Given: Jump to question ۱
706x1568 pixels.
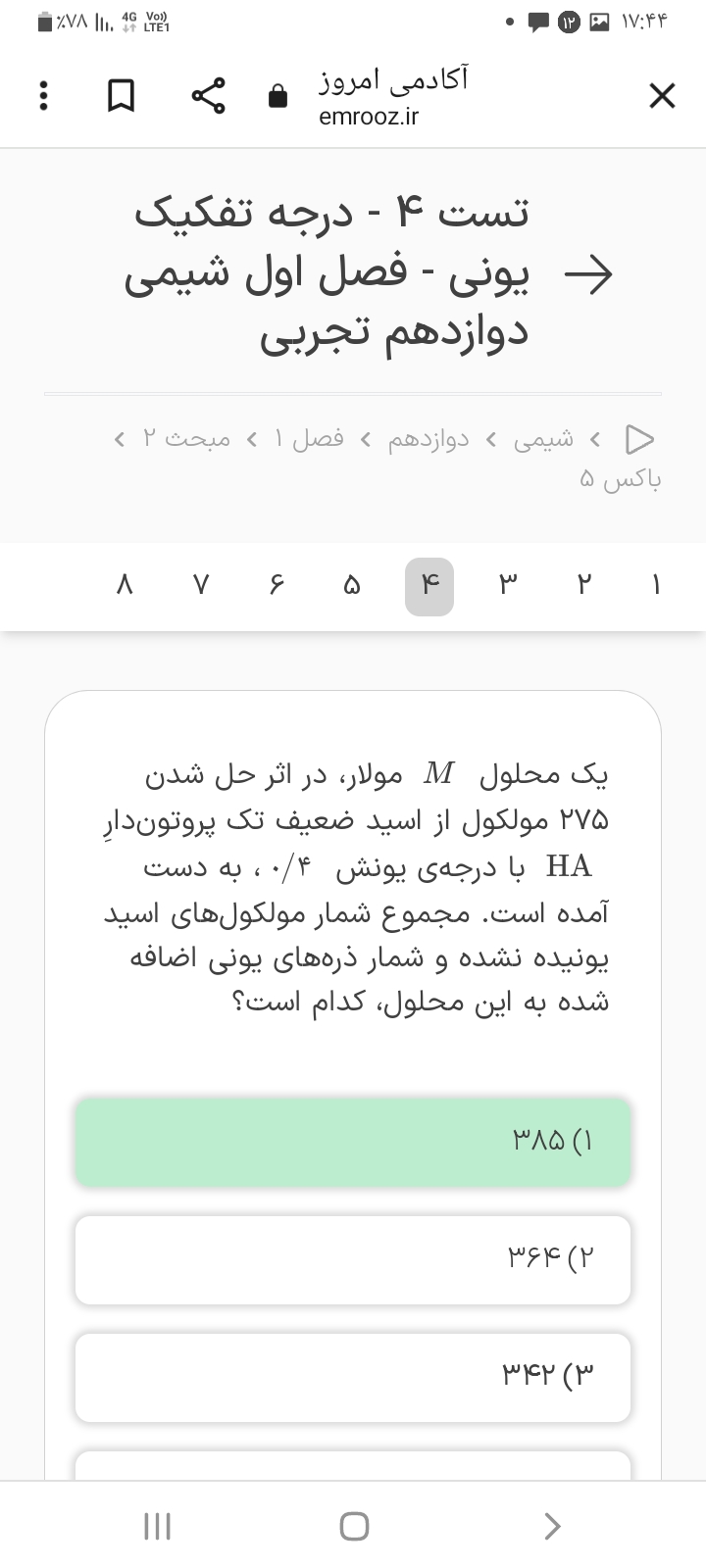Looking at the screenshot, I should pos(656,586).
